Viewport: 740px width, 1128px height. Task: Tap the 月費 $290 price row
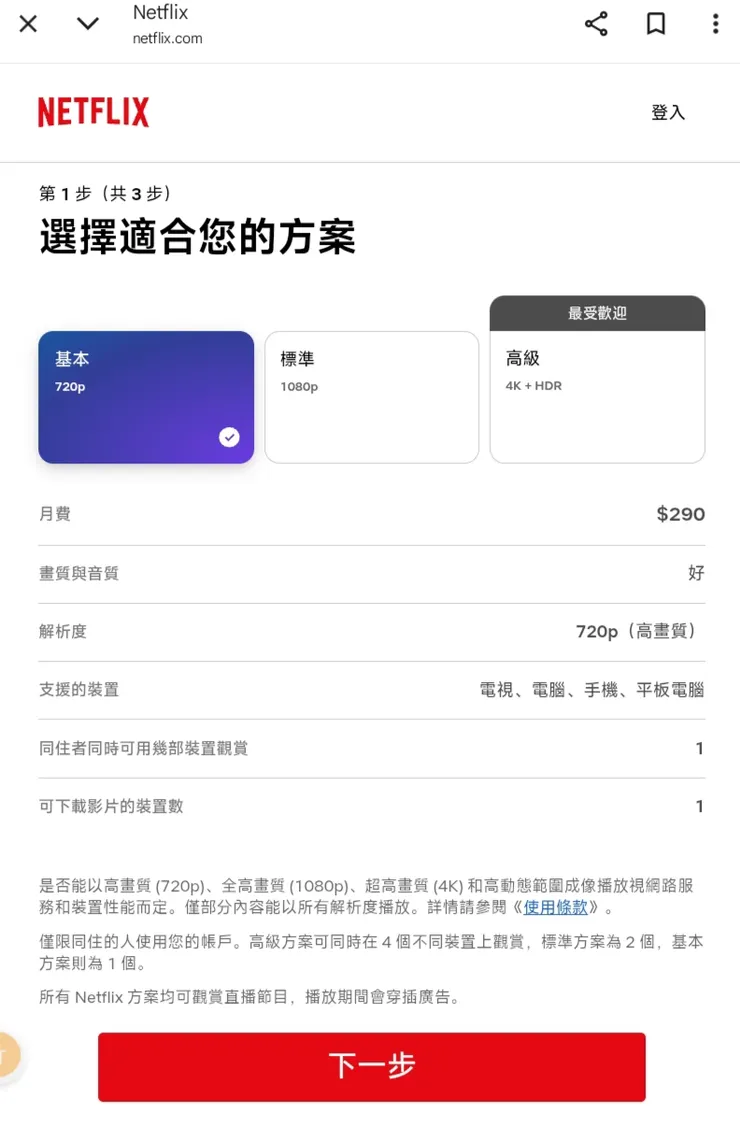[x=371, y=514]
